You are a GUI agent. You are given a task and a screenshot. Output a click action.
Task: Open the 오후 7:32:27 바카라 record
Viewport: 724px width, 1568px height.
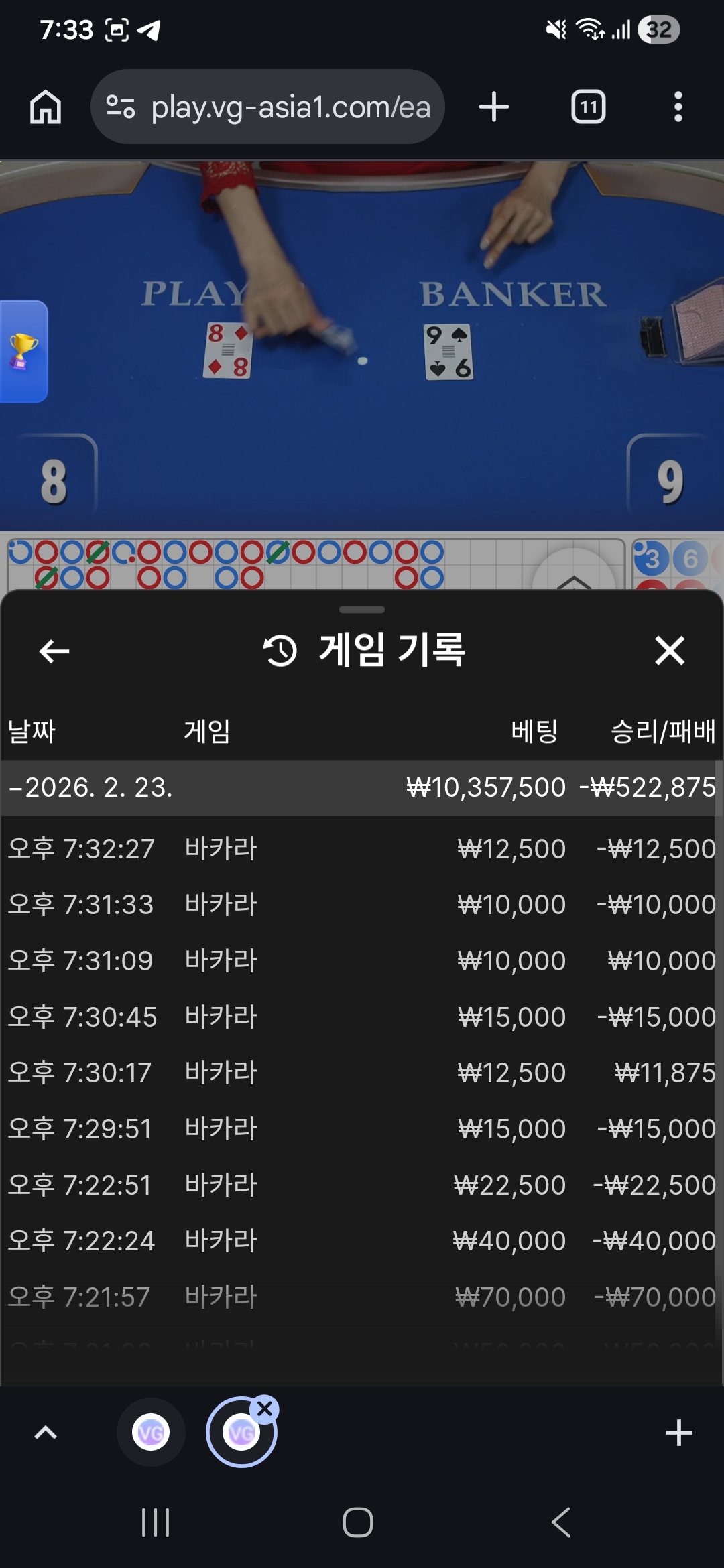pyautogui.click(x=362, y=849)
